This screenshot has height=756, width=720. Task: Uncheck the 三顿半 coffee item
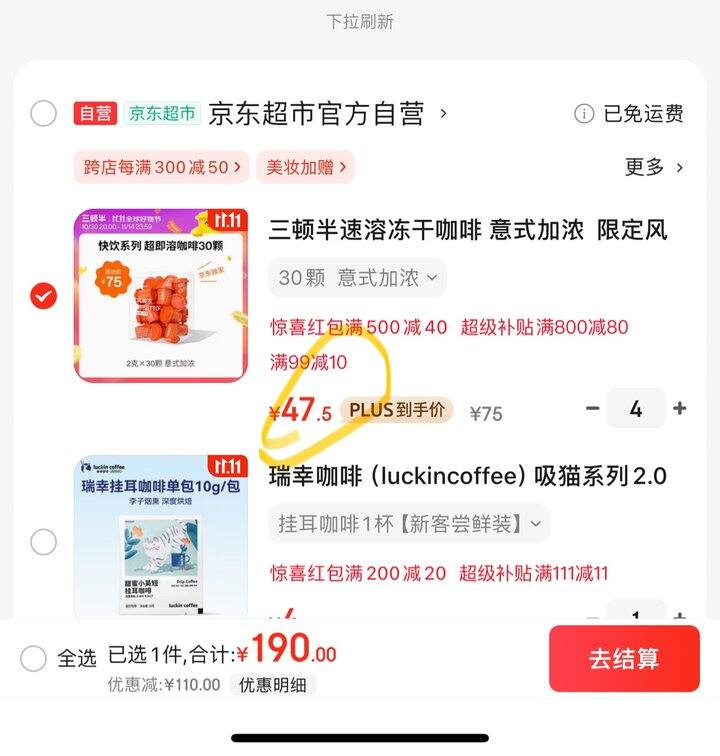pos(43,296)
